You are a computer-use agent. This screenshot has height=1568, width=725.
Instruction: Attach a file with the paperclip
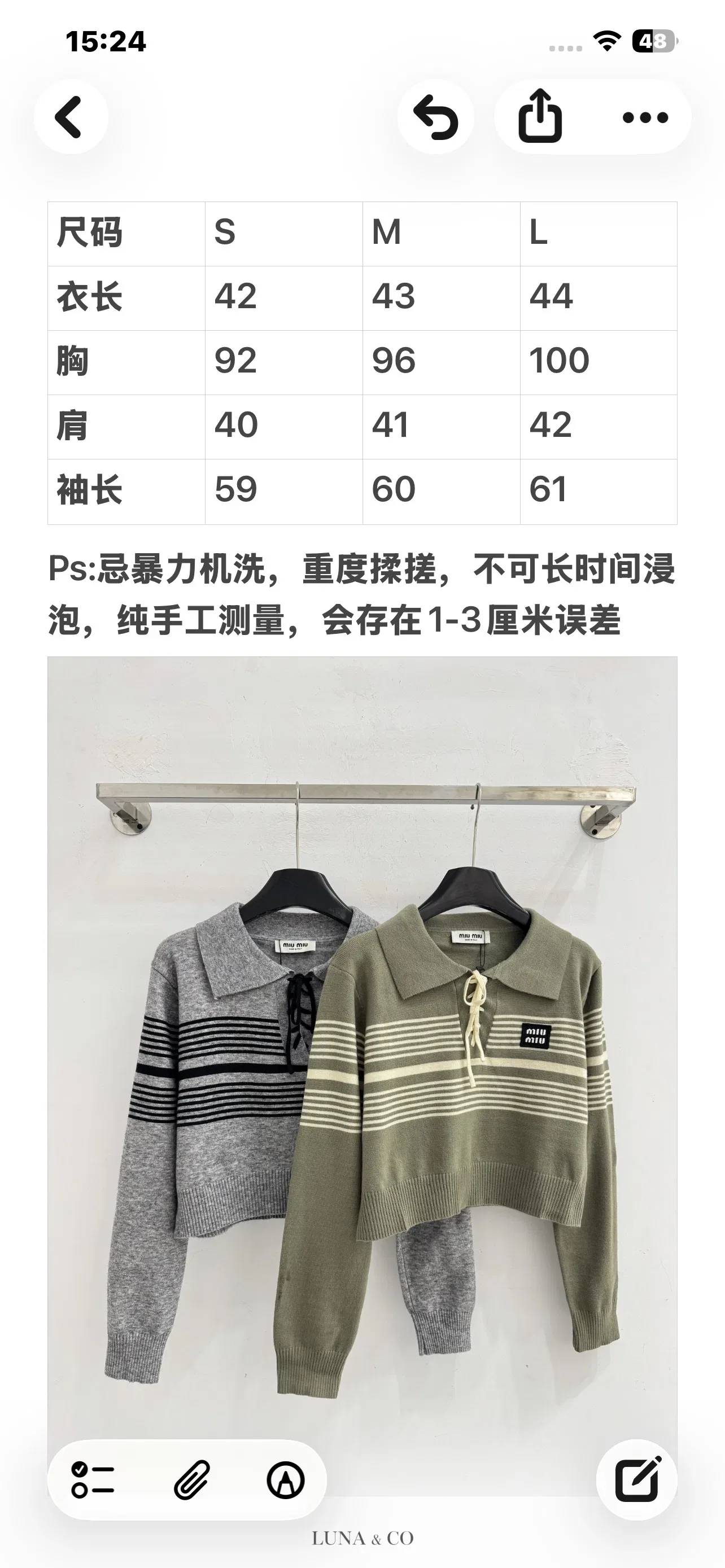tap(191, 1479)
